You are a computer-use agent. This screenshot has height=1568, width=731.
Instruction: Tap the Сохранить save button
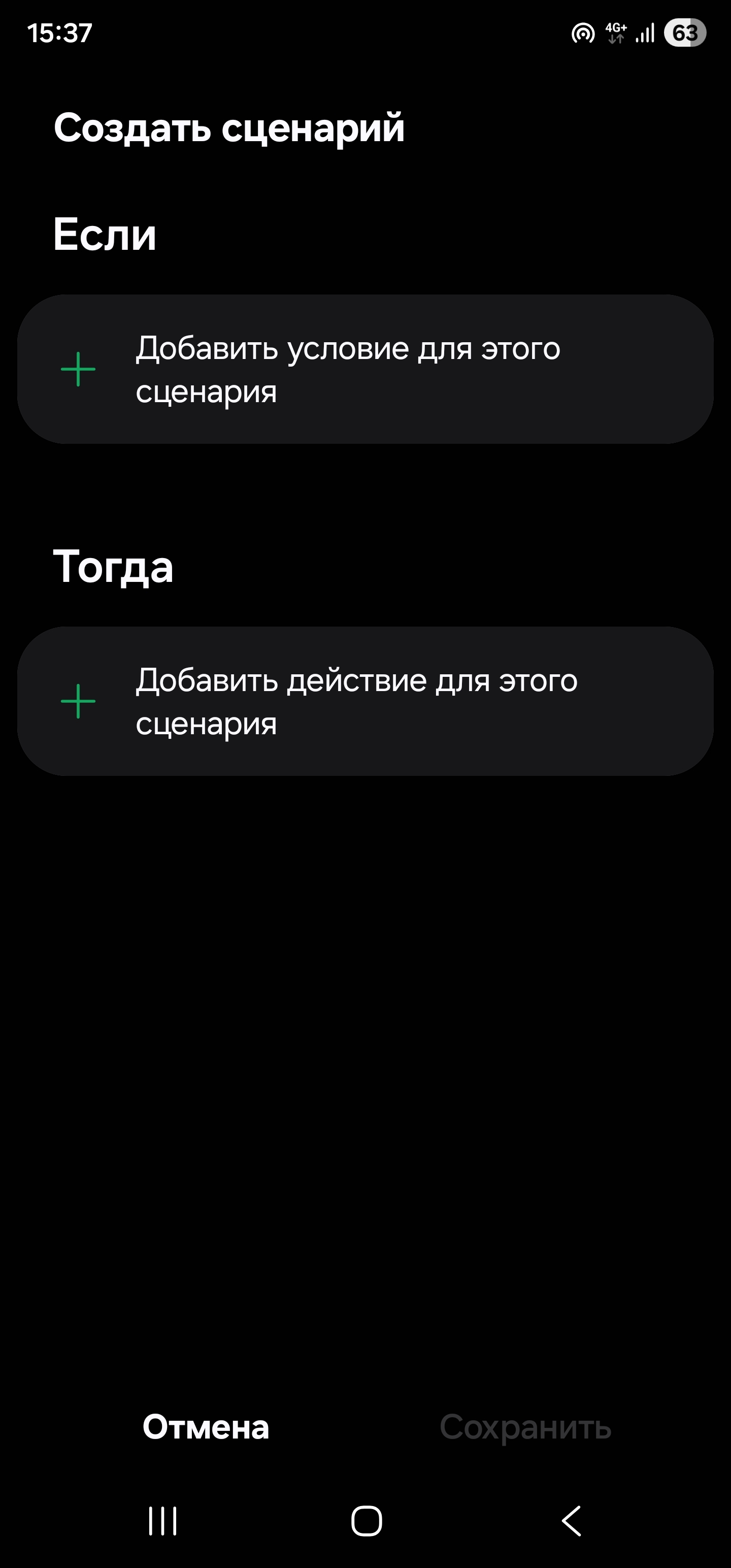[525, 1427]
